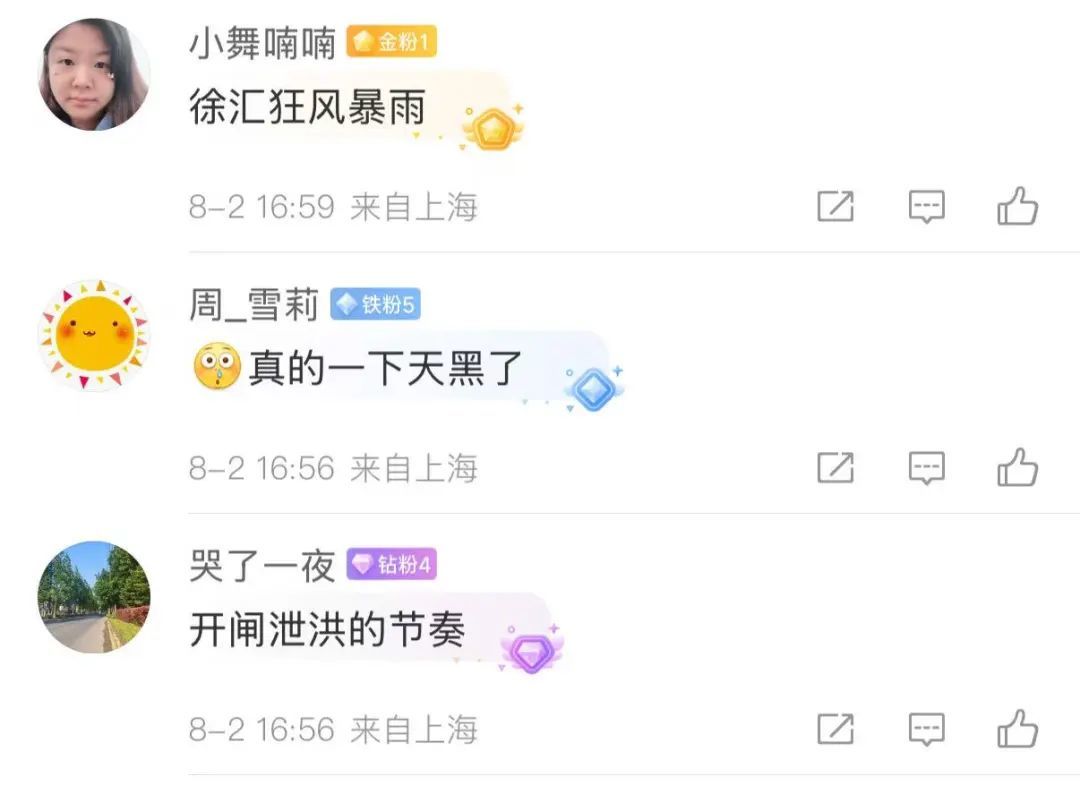Reply to 小舞喃喃's comment
The image size is (1080, 785).
pos(926,207)
